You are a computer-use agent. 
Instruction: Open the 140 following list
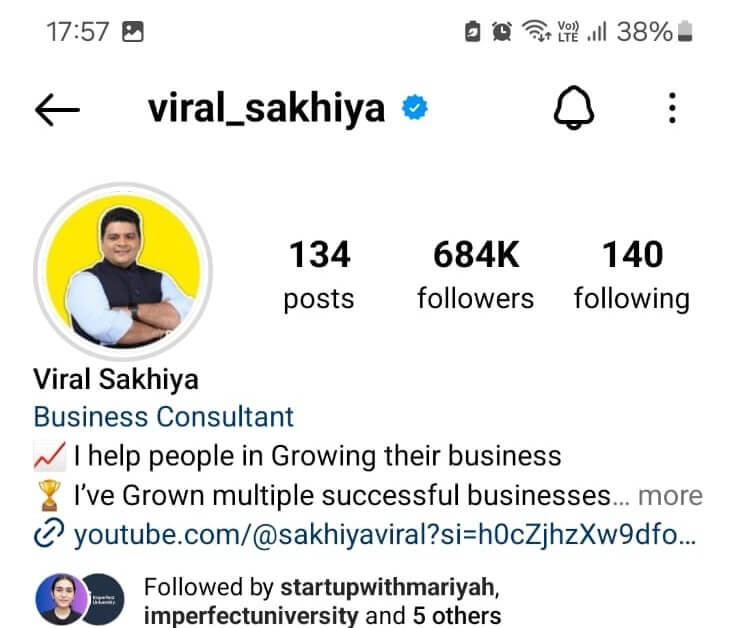click(631, 274)
